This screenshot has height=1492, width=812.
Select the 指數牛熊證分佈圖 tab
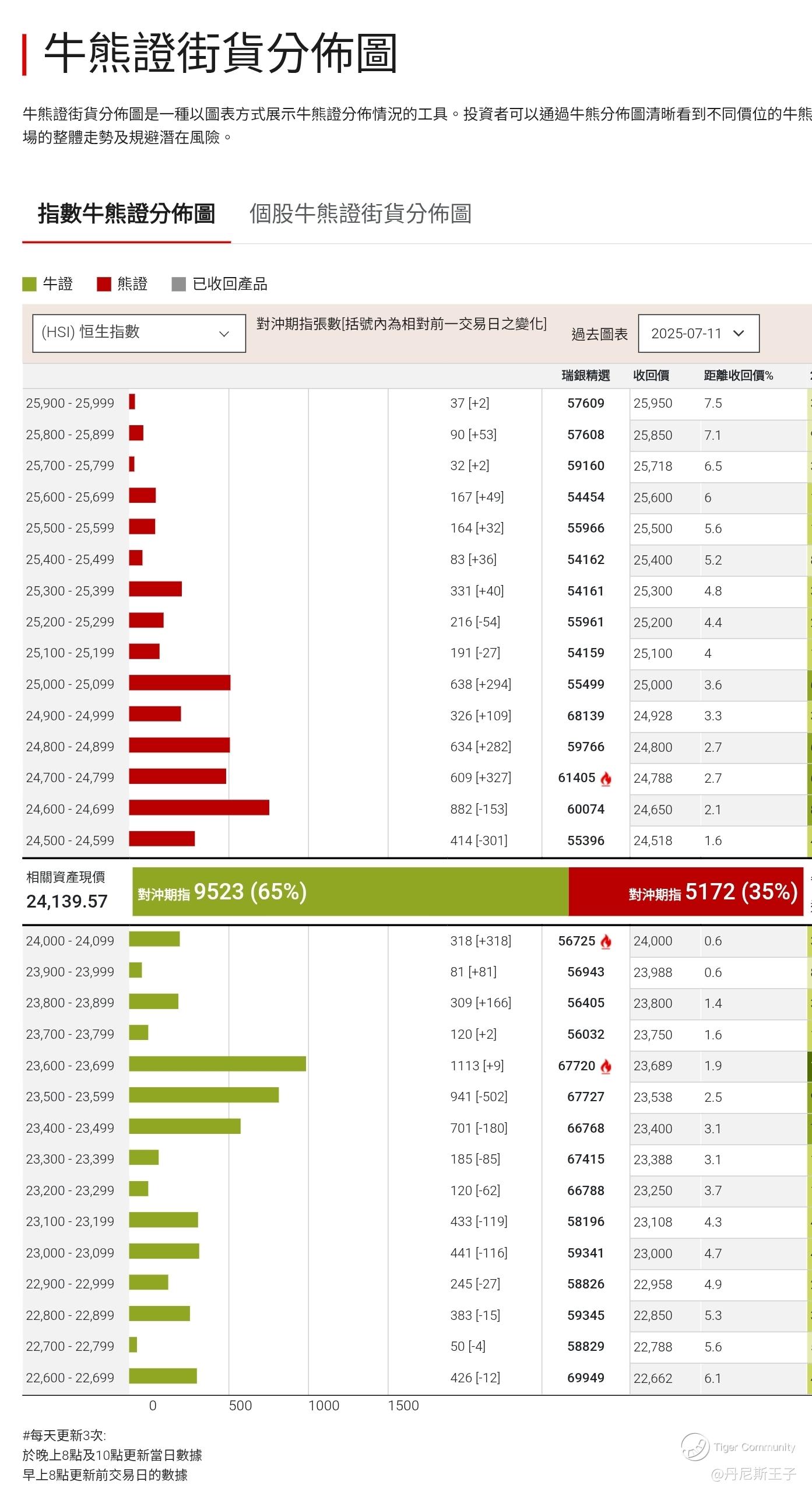126,214
